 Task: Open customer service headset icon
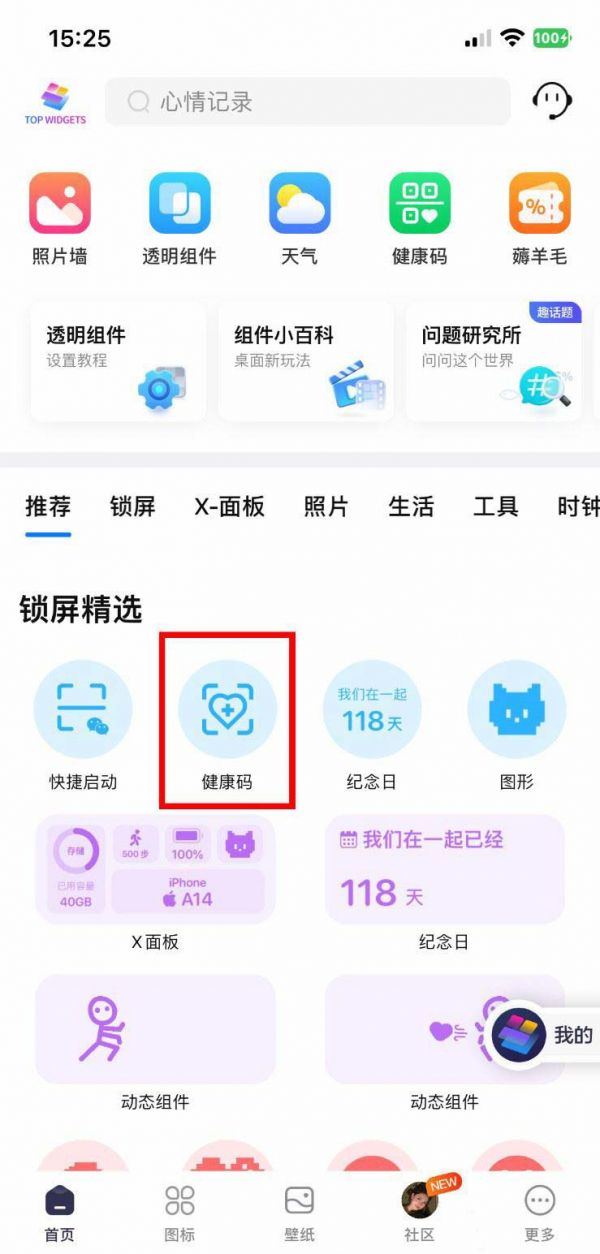551,100
